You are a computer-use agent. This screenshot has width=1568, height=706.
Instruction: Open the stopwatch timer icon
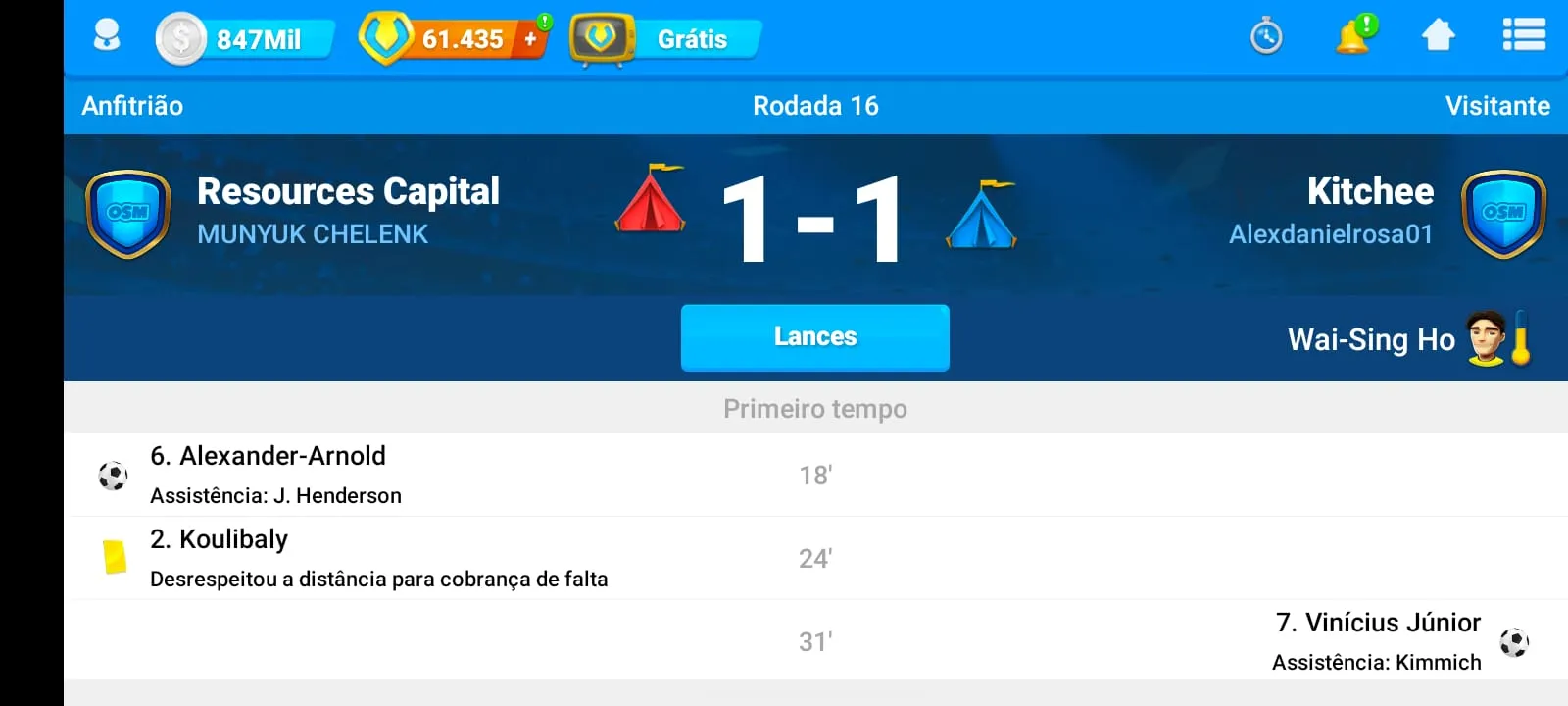(1266, 36)
